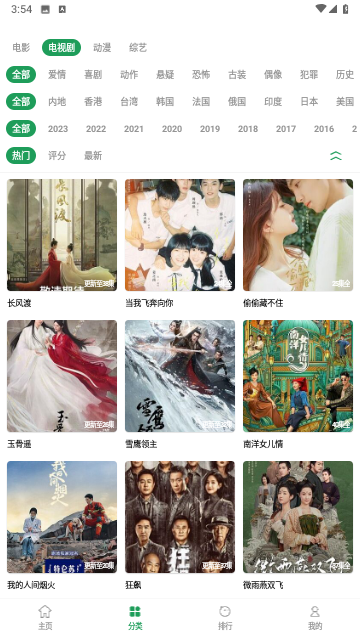Choose the 悬疑 genre chip
The height and width of the screenshot is (640, 360).
[x=165, y=75]
